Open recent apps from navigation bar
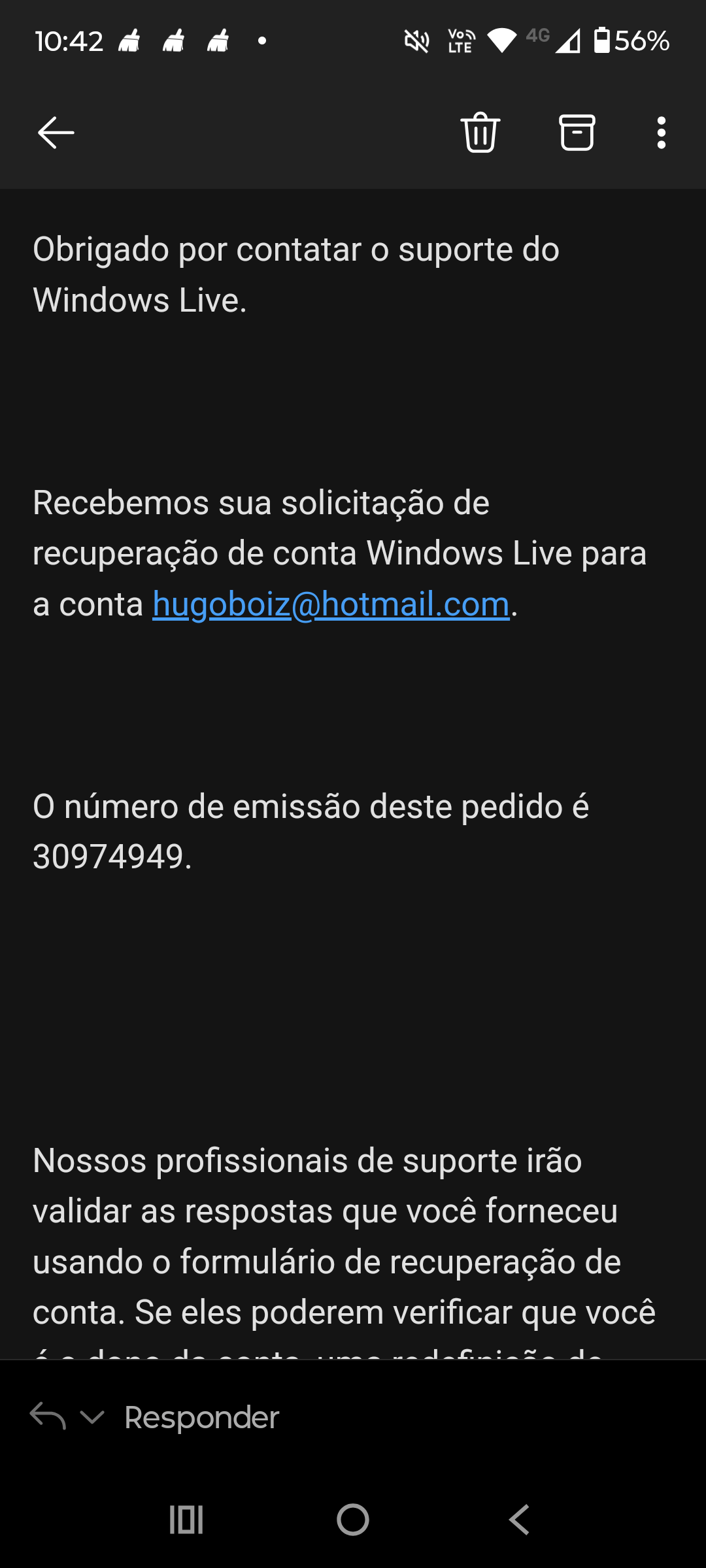 (186, 1520)
